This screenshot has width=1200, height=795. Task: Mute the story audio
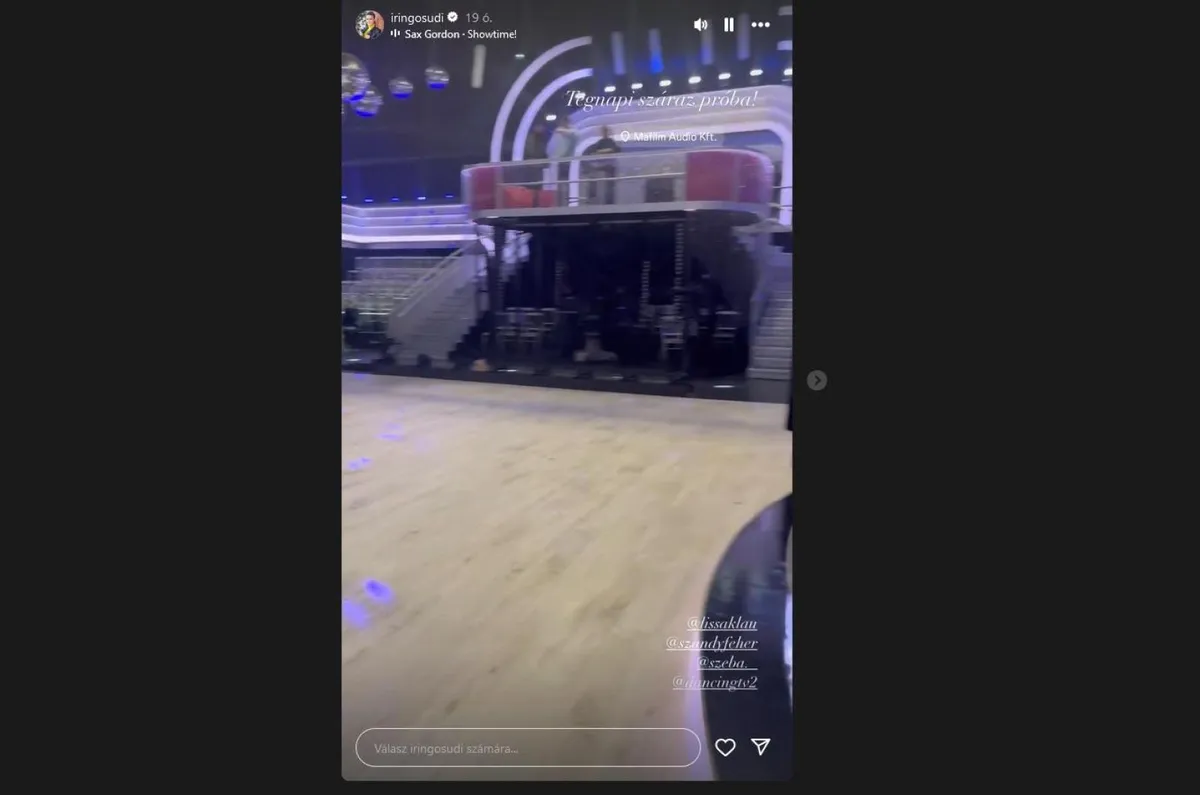701,25
